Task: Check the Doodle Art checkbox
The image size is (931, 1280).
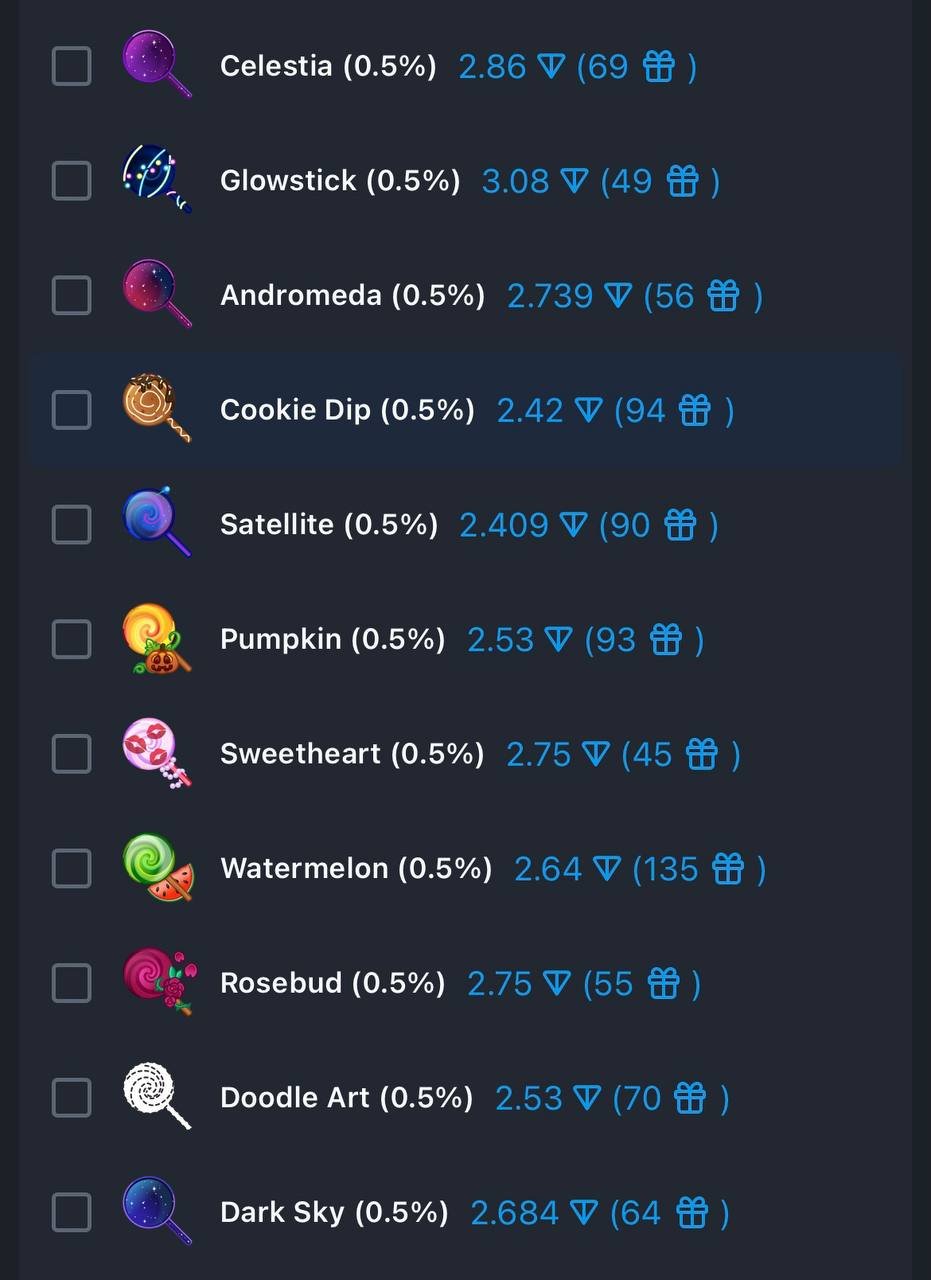Action: [71, 1098]
